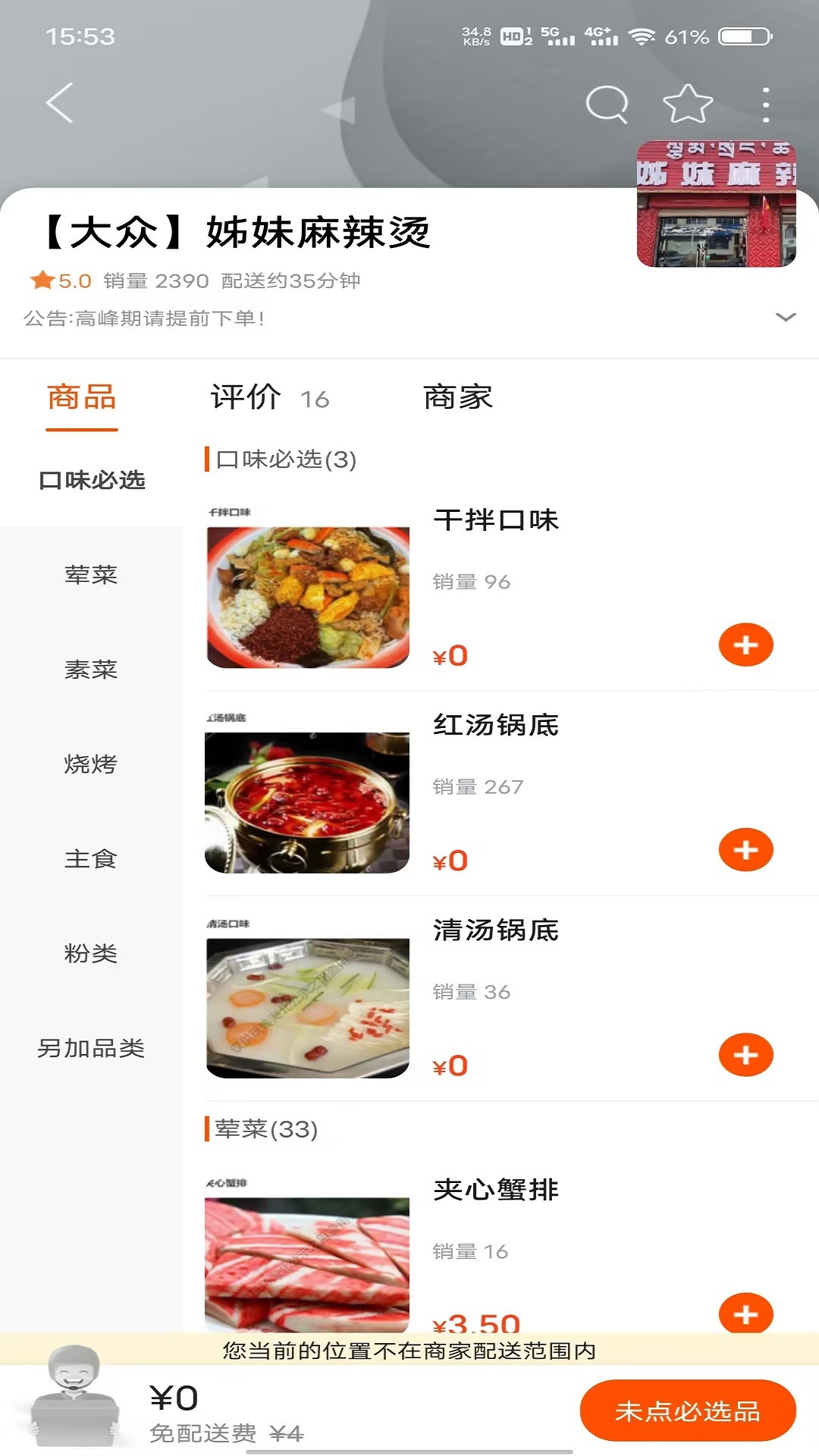Add 干拌口味 to cart with its plus icon
This screenshot has width=819, height=1456.
click(745, 644)
